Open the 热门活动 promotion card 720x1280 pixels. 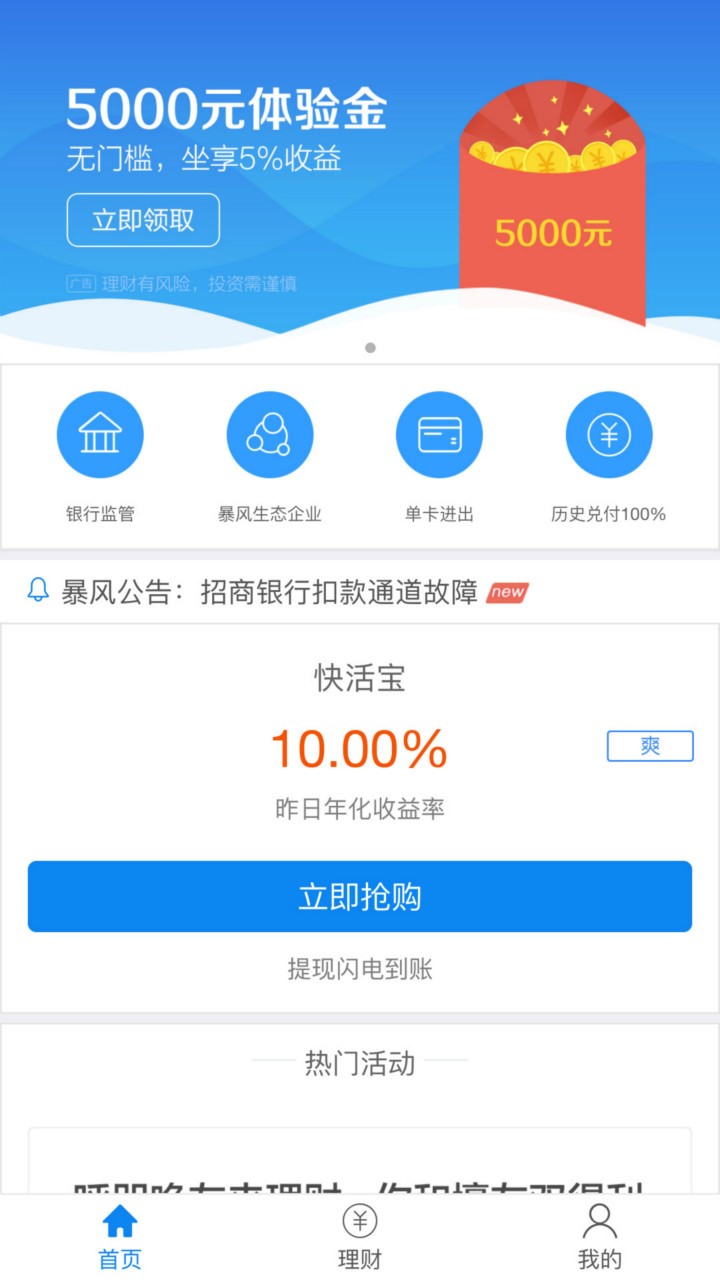360,1165
